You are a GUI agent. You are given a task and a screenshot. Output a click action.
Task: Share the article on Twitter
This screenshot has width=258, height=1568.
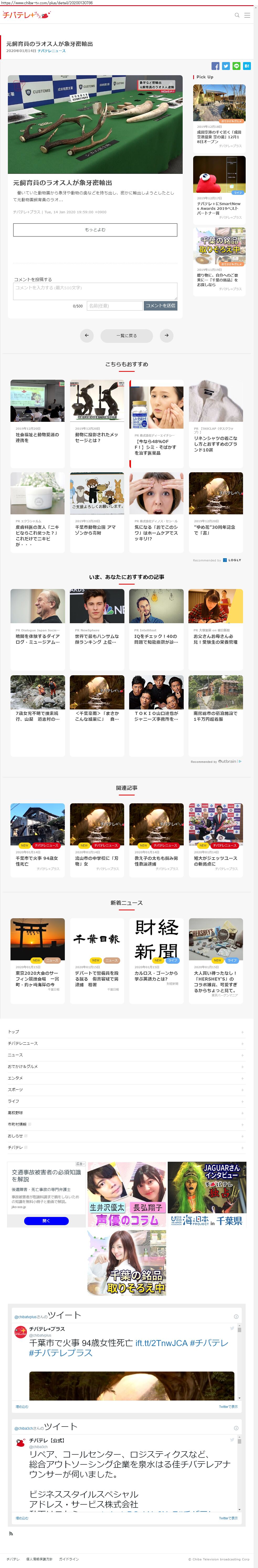226,66
